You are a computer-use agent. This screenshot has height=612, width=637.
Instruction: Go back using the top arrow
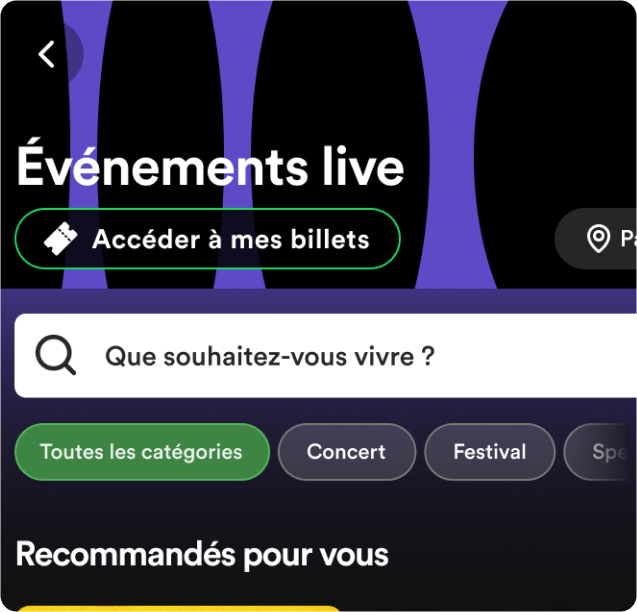[x=47, y=54]
